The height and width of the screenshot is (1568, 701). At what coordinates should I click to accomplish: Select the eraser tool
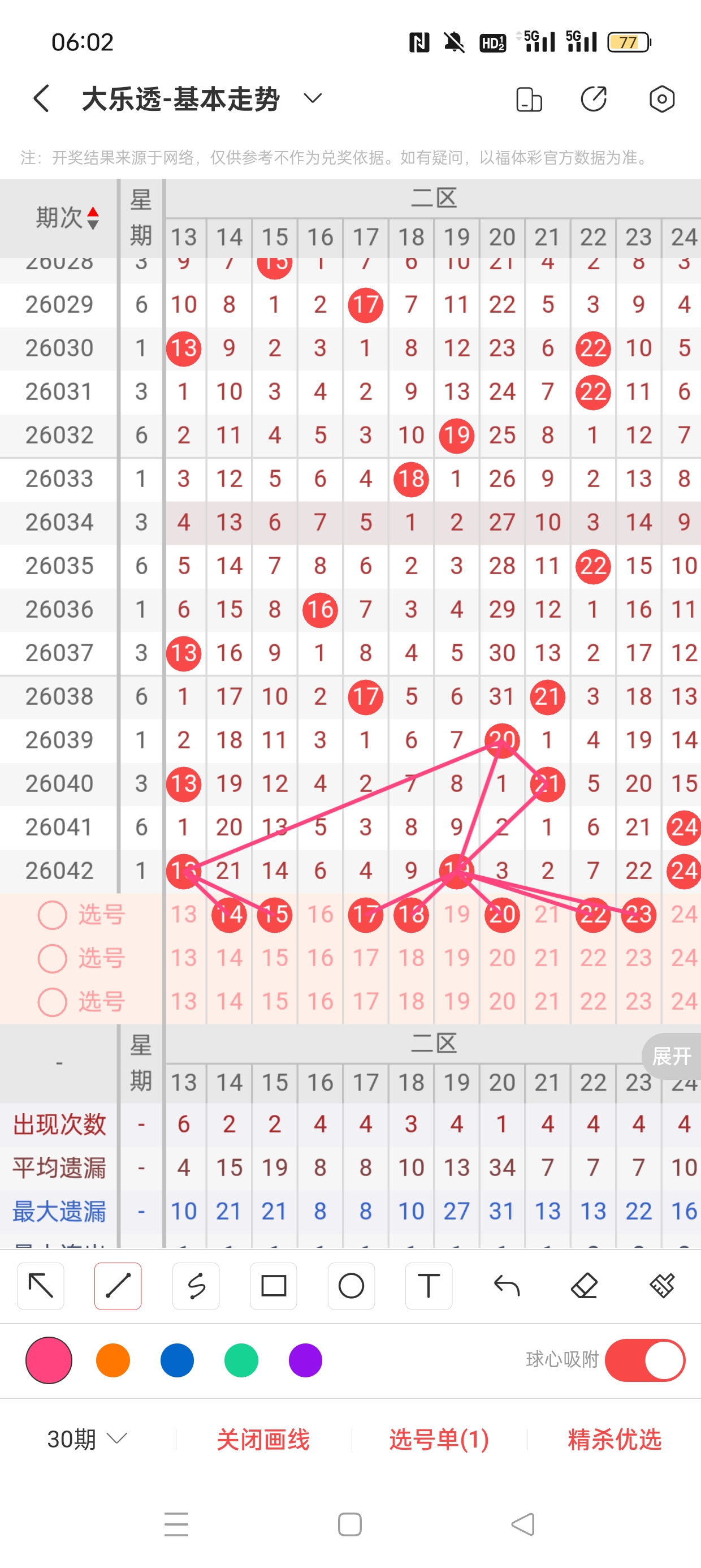[x=584, y=1286]
